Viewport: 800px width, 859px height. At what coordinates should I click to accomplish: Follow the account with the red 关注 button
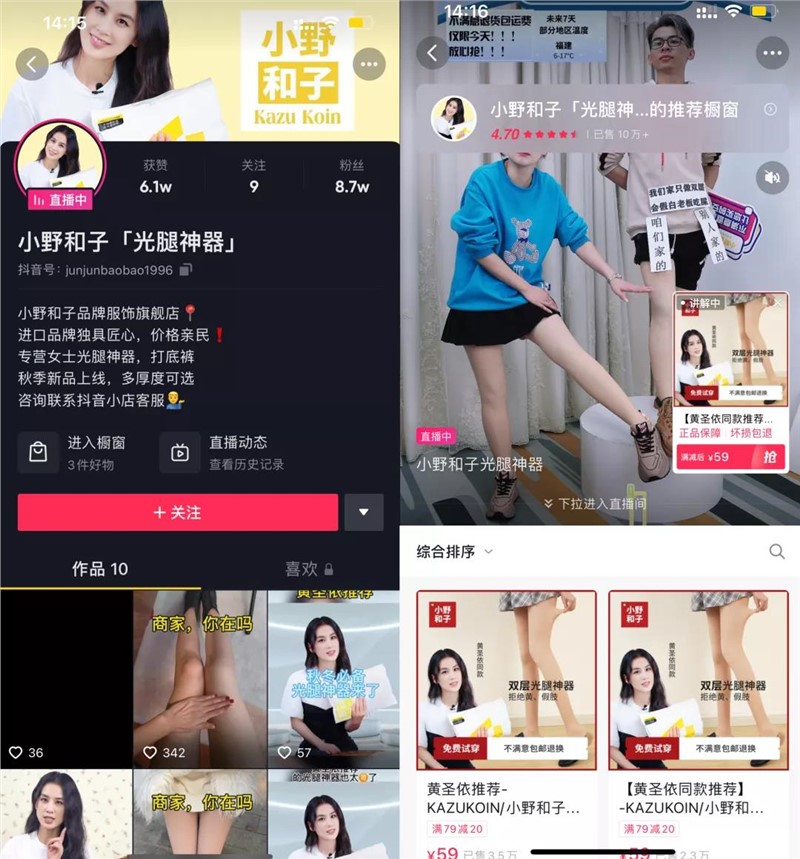pyautogui.click(x=177, y=512)
